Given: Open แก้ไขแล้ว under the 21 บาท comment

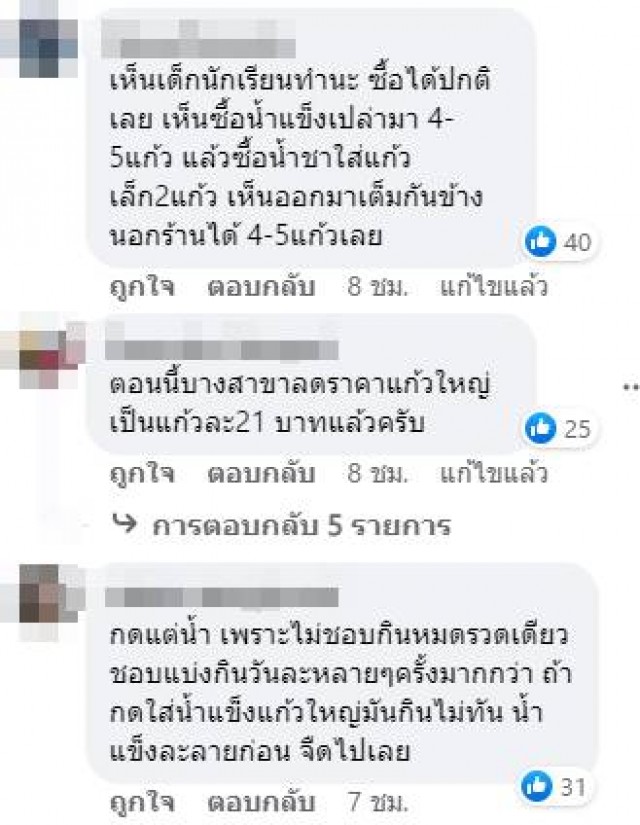Looking at the screenshot, I should pyautogui.click(x=494, y=468).
